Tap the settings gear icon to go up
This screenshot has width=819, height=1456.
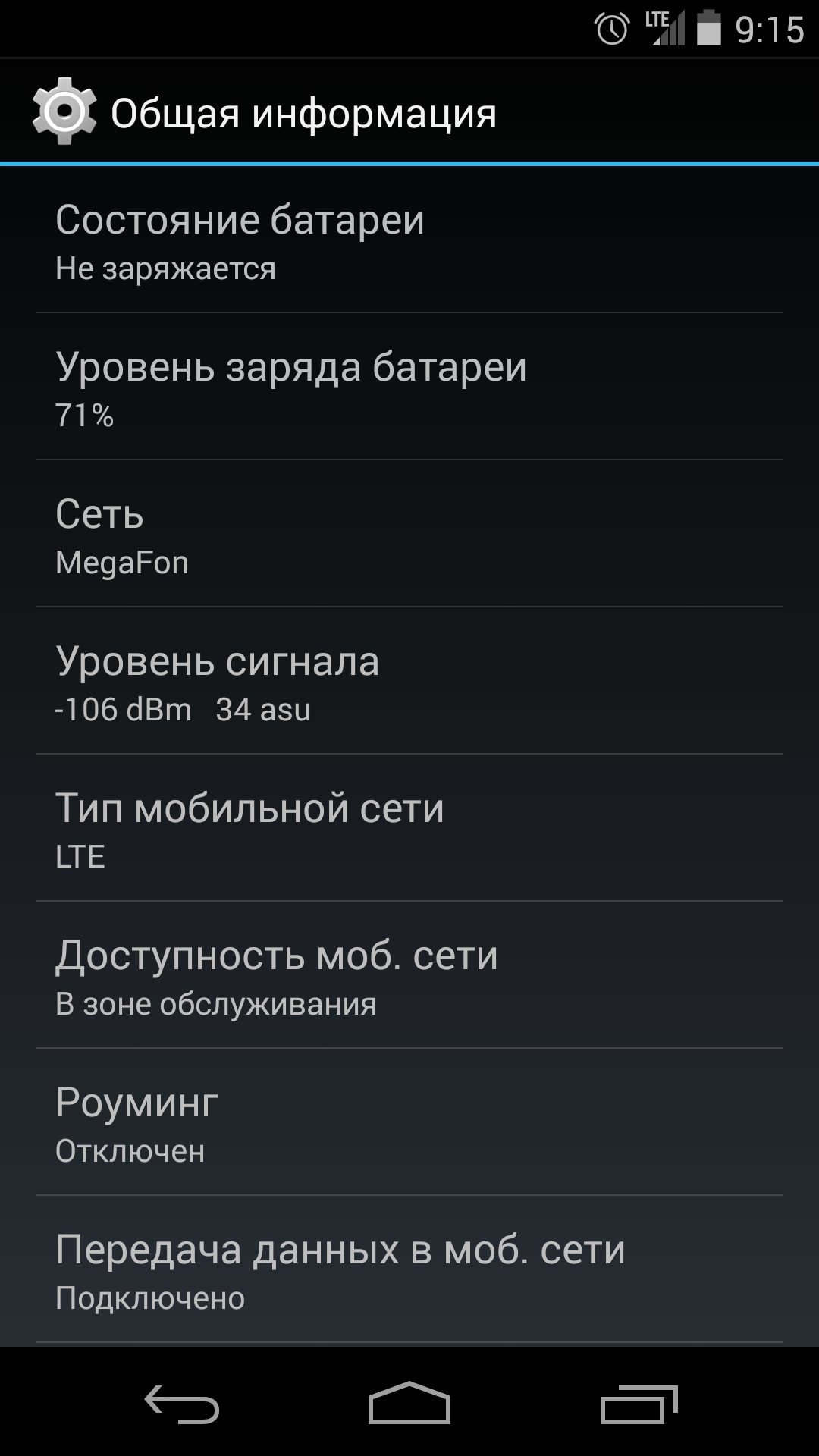coord(64,111)
